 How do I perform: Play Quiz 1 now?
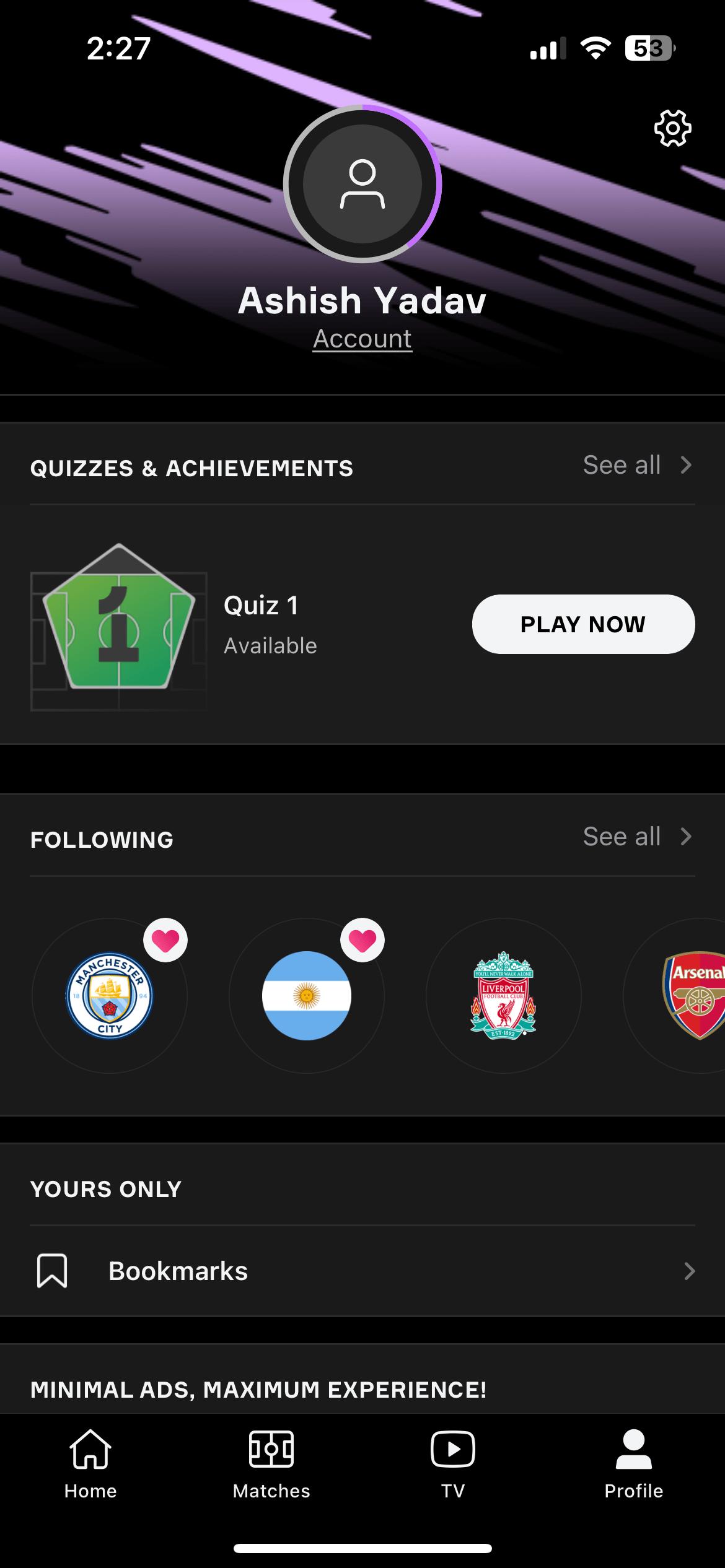[583, 624]
